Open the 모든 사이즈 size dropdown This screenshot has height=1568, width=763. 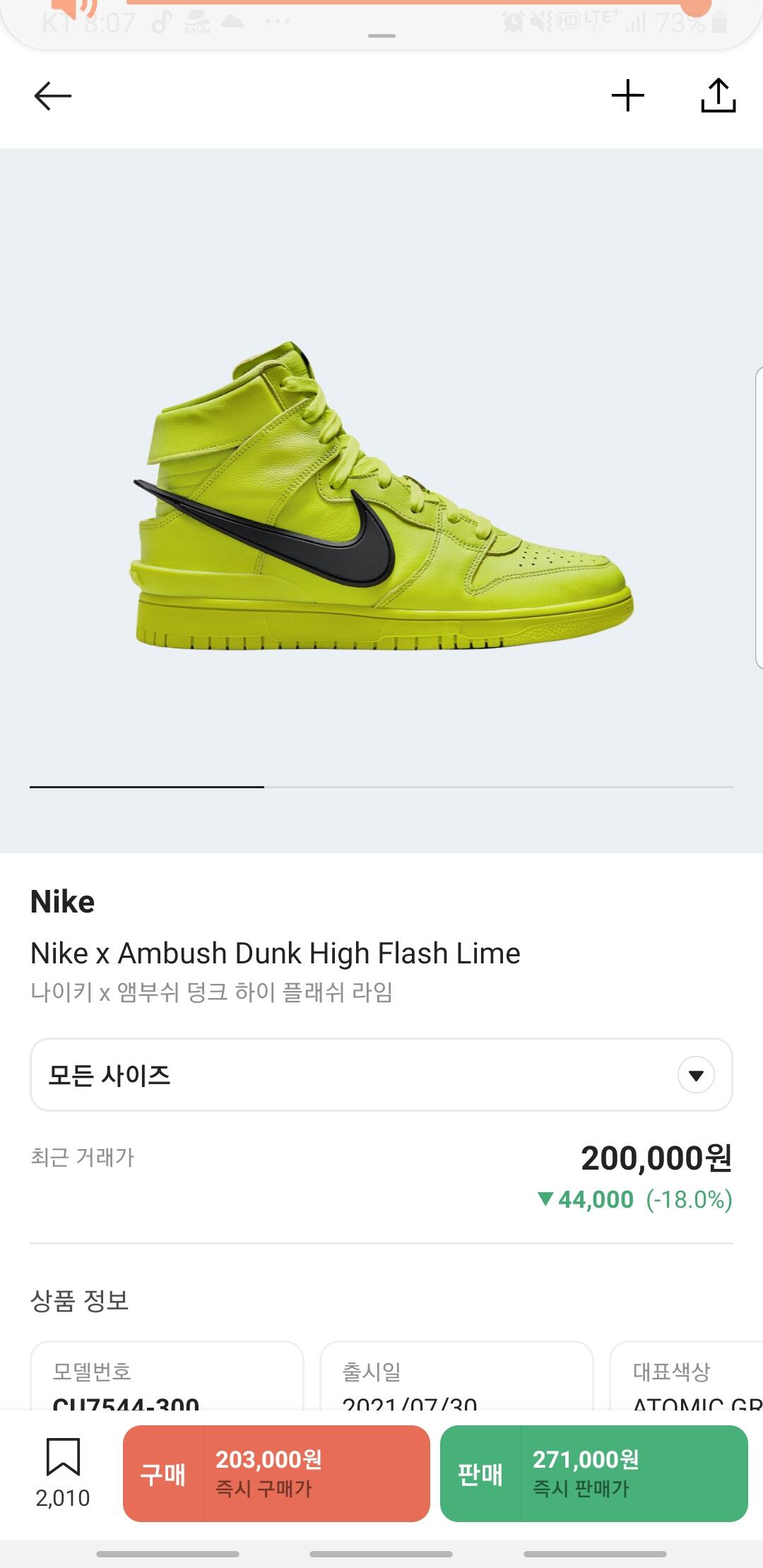click(381, 1074)
